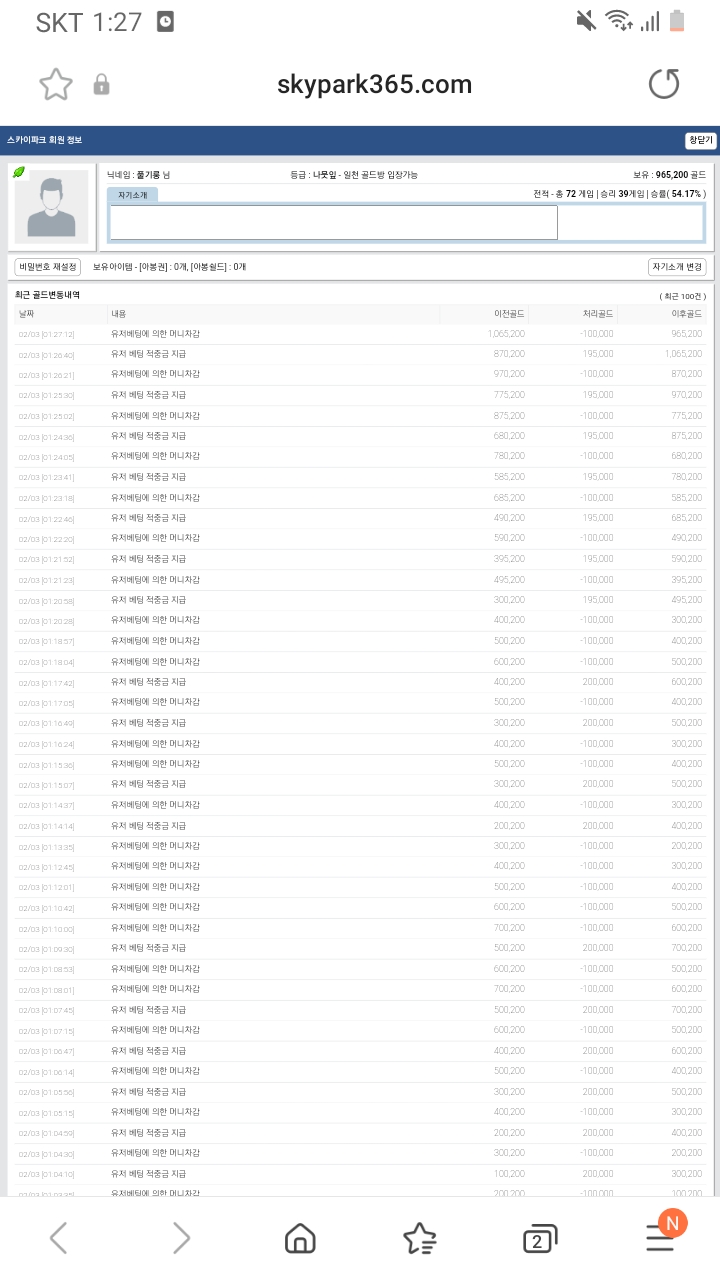Tap the 자기소개 변경 button
Screen dimensions: 720x1280
click(x=678, y=267)
